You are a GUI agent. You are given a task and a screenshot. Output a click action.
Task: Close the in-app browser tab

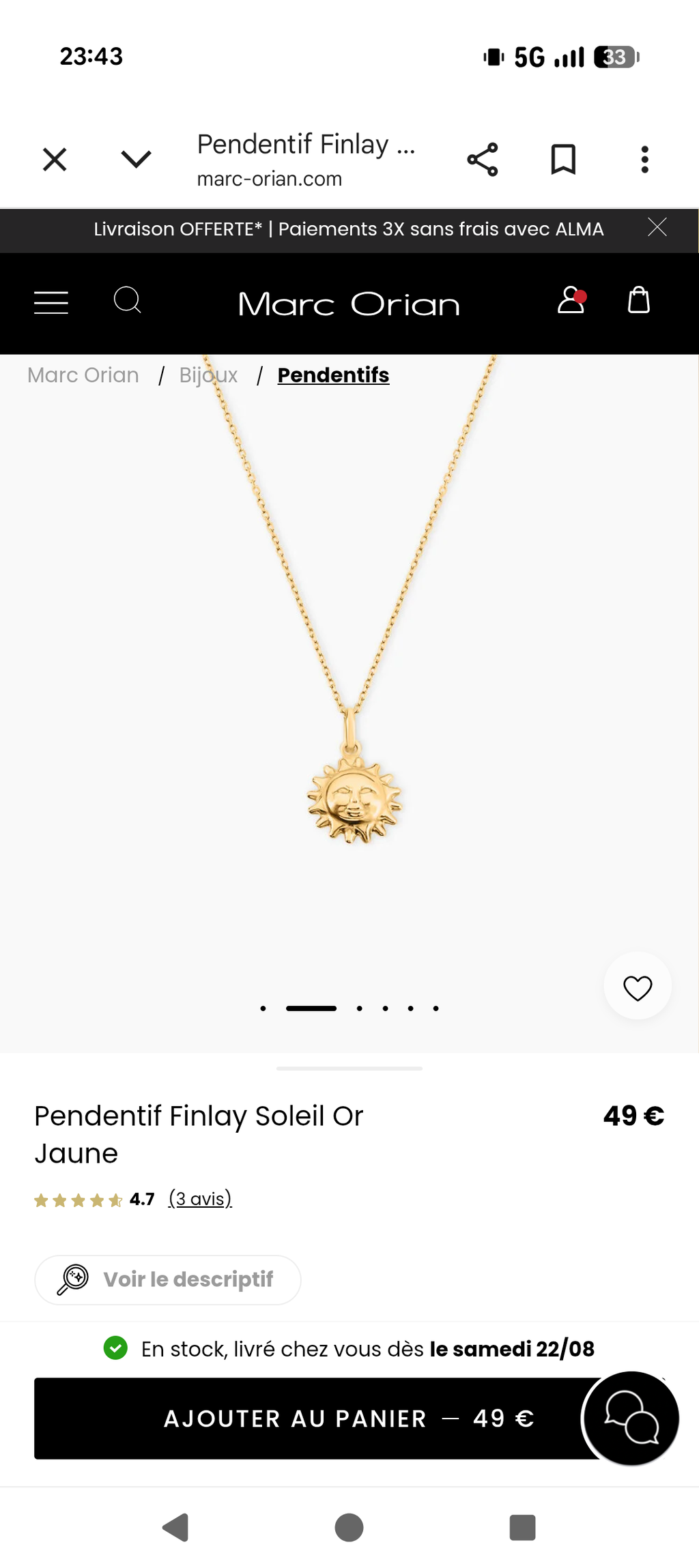coord(55,160)
